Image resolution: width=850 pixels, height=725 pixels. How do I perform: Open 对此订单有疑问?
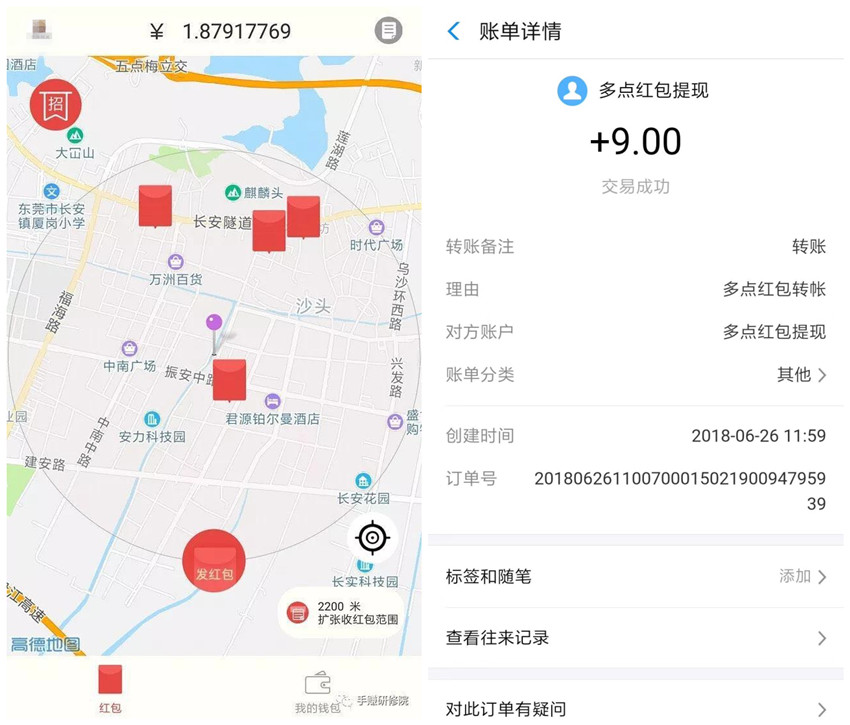[636, 708]
